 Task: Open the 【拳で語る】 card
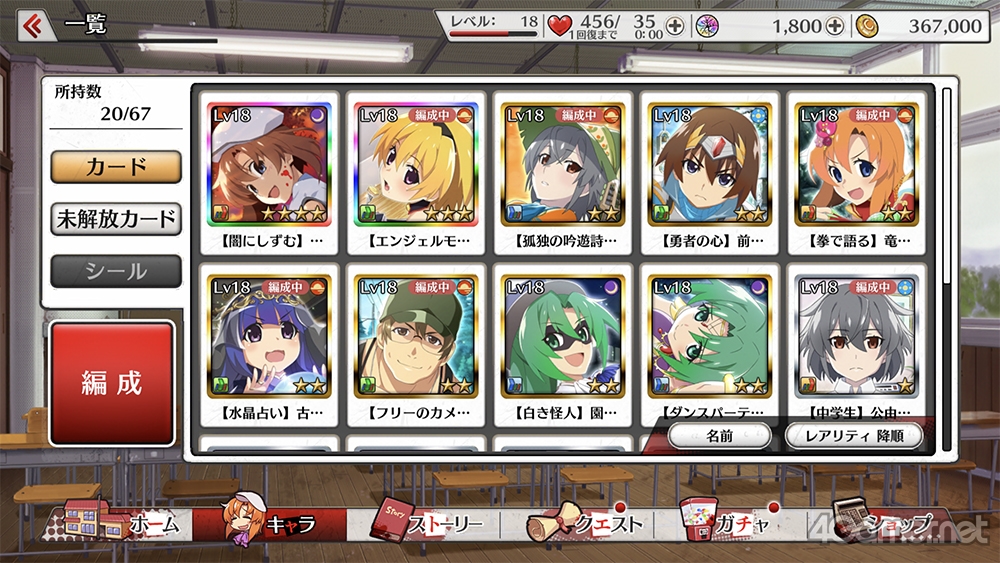click(856, 173)
